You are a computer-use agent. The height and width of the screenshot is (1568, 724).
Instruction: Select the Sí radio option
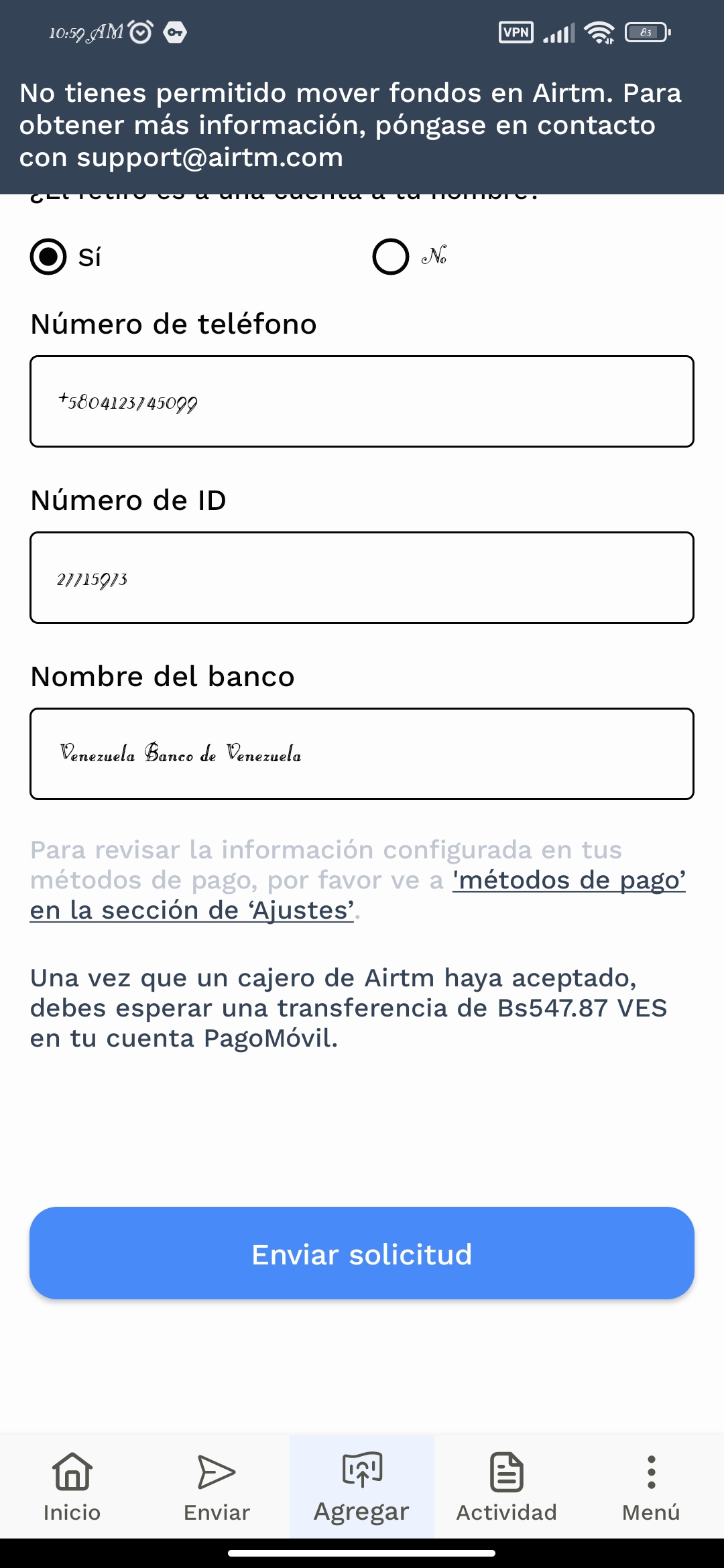[48, 257]
